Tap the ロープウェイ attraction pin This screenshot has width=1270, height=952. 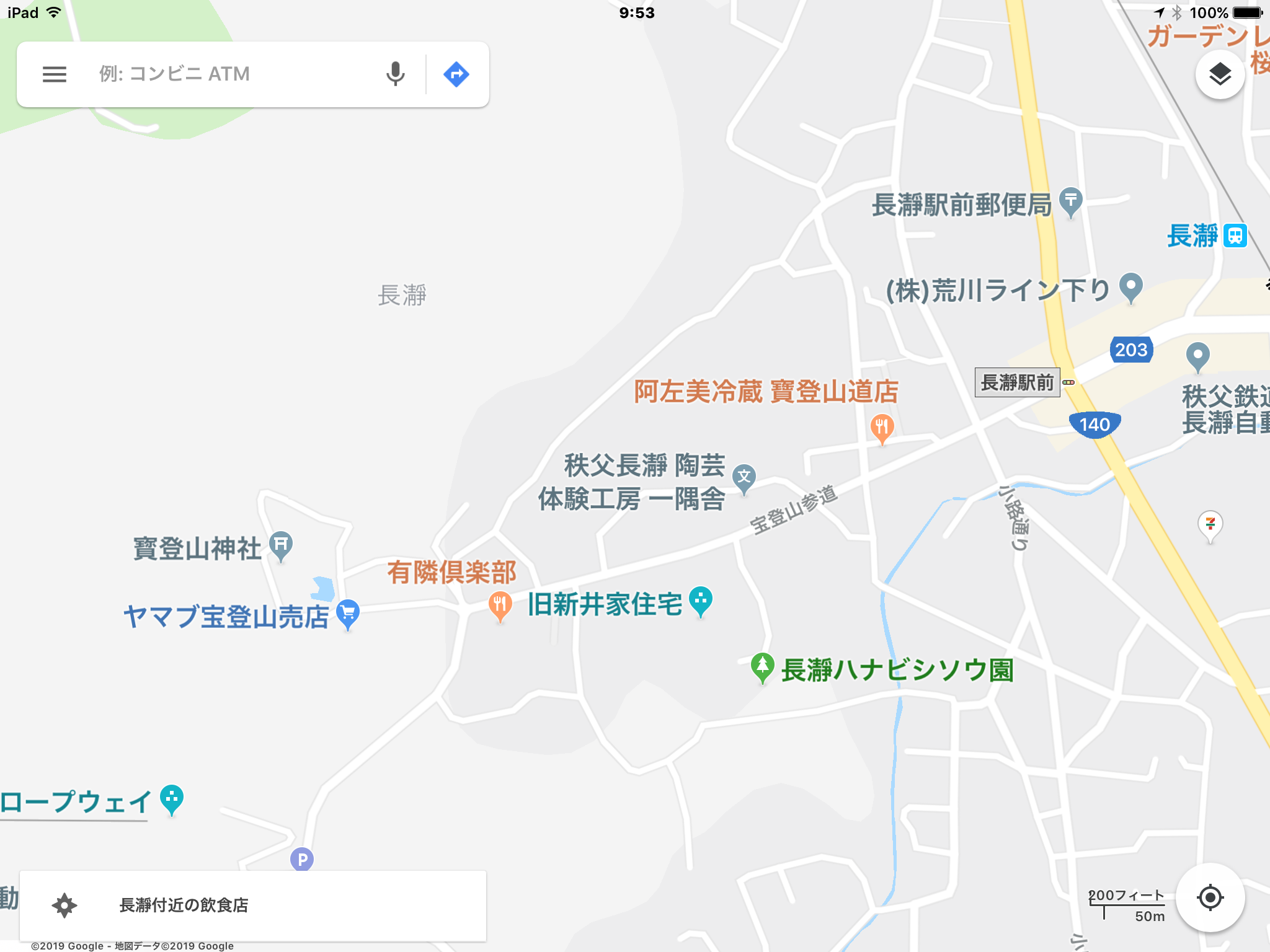[172, 798]
